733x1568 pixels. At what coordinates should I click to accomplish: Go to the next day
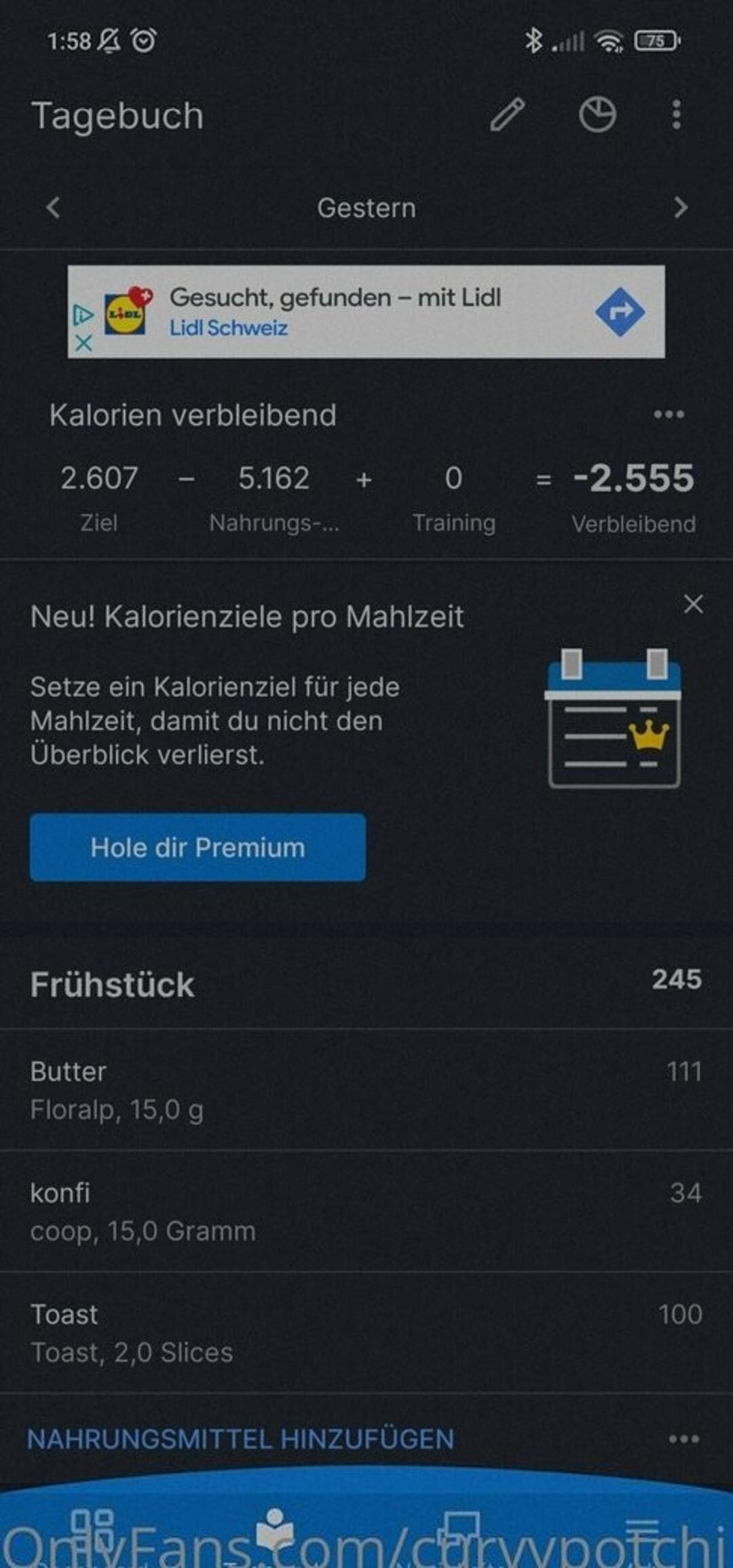(680, 207)
